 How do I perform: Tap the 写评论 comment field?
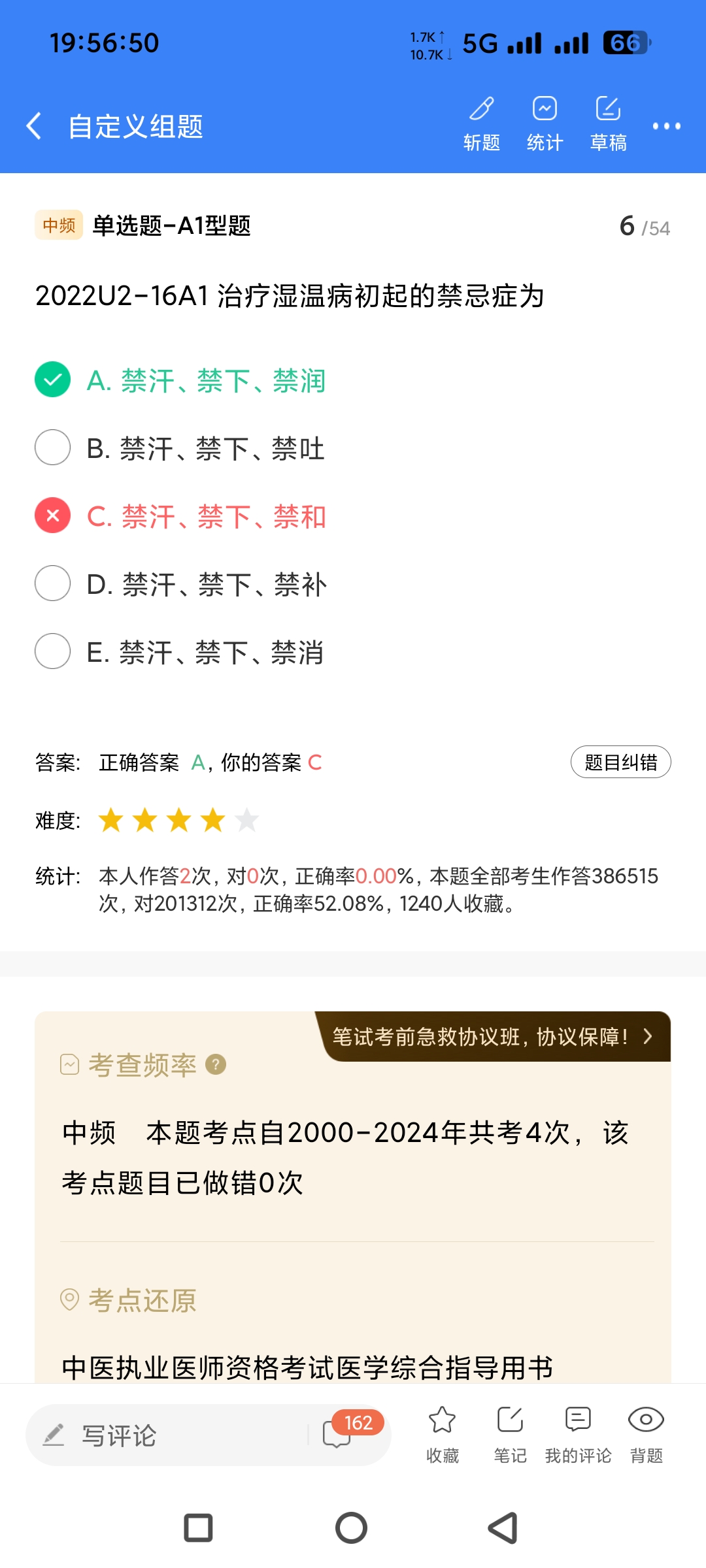[163, 1435]
